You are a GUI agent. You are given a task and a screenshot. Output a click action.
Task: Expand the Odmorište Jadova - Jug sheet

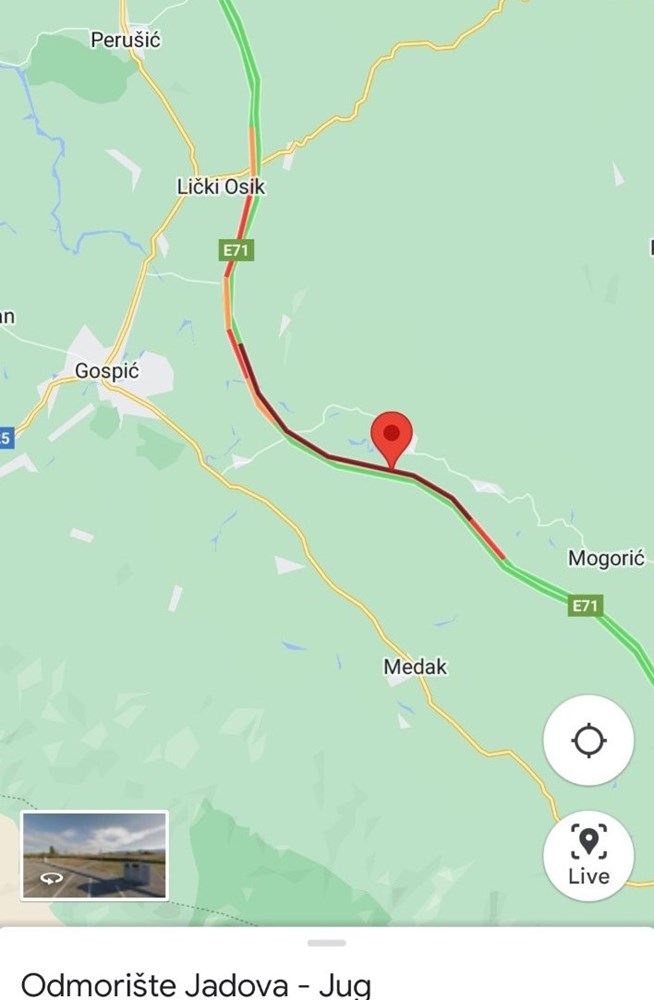(x=326, y=943)
